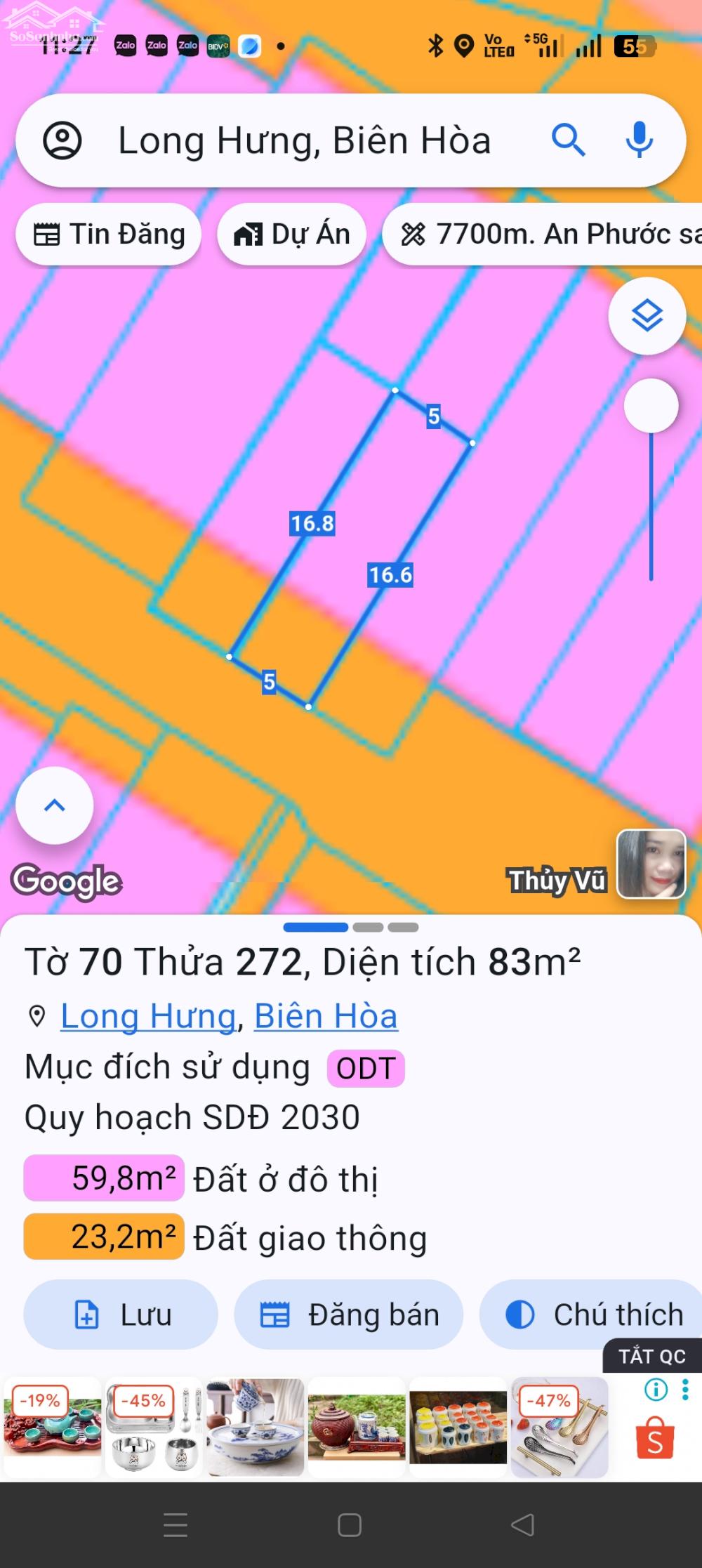Open the -47% spoons ad
This screenshot has width=702, height=1568.
[x=559, y=1426]
